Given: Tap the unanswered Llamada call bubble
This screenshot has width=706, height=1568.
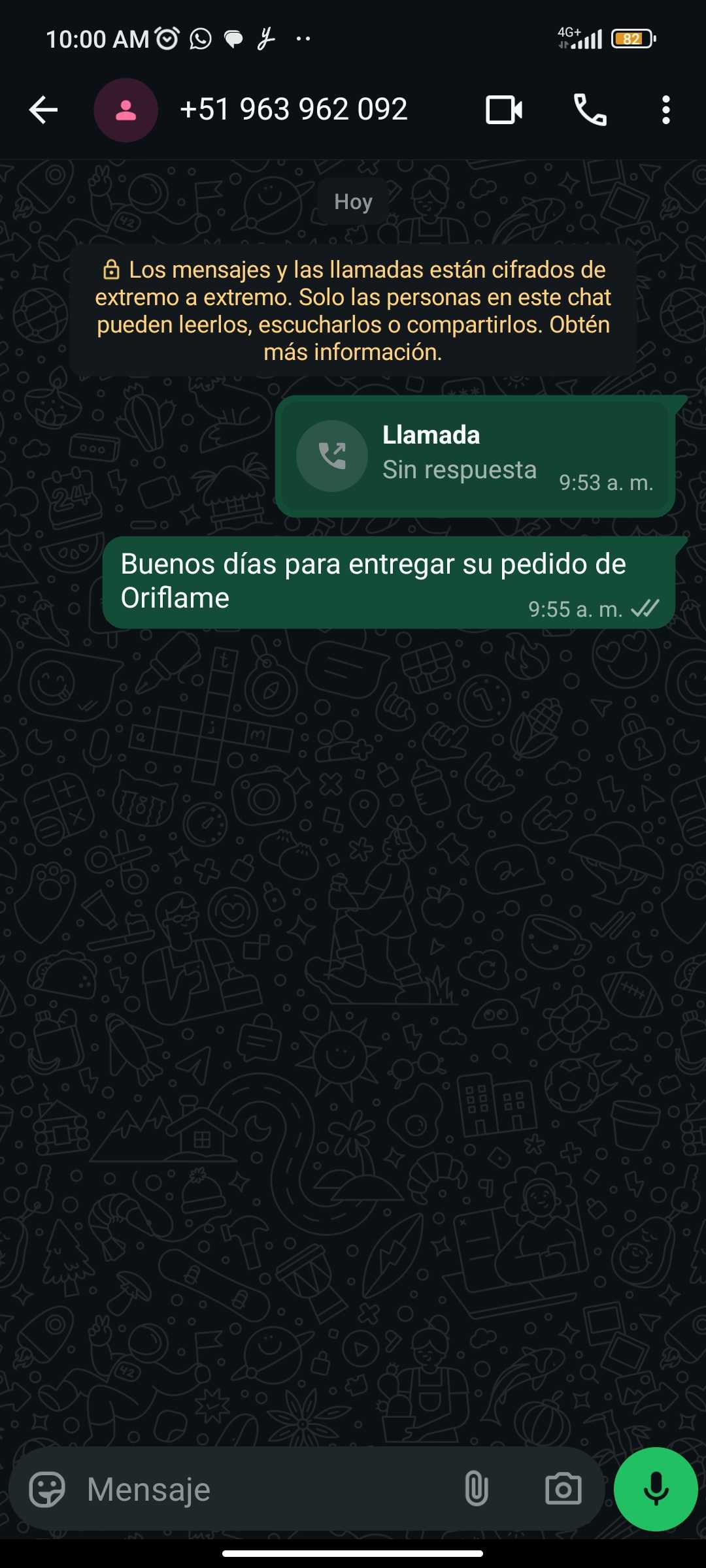Looking at the screenshot, I should [x=475, y=456].
